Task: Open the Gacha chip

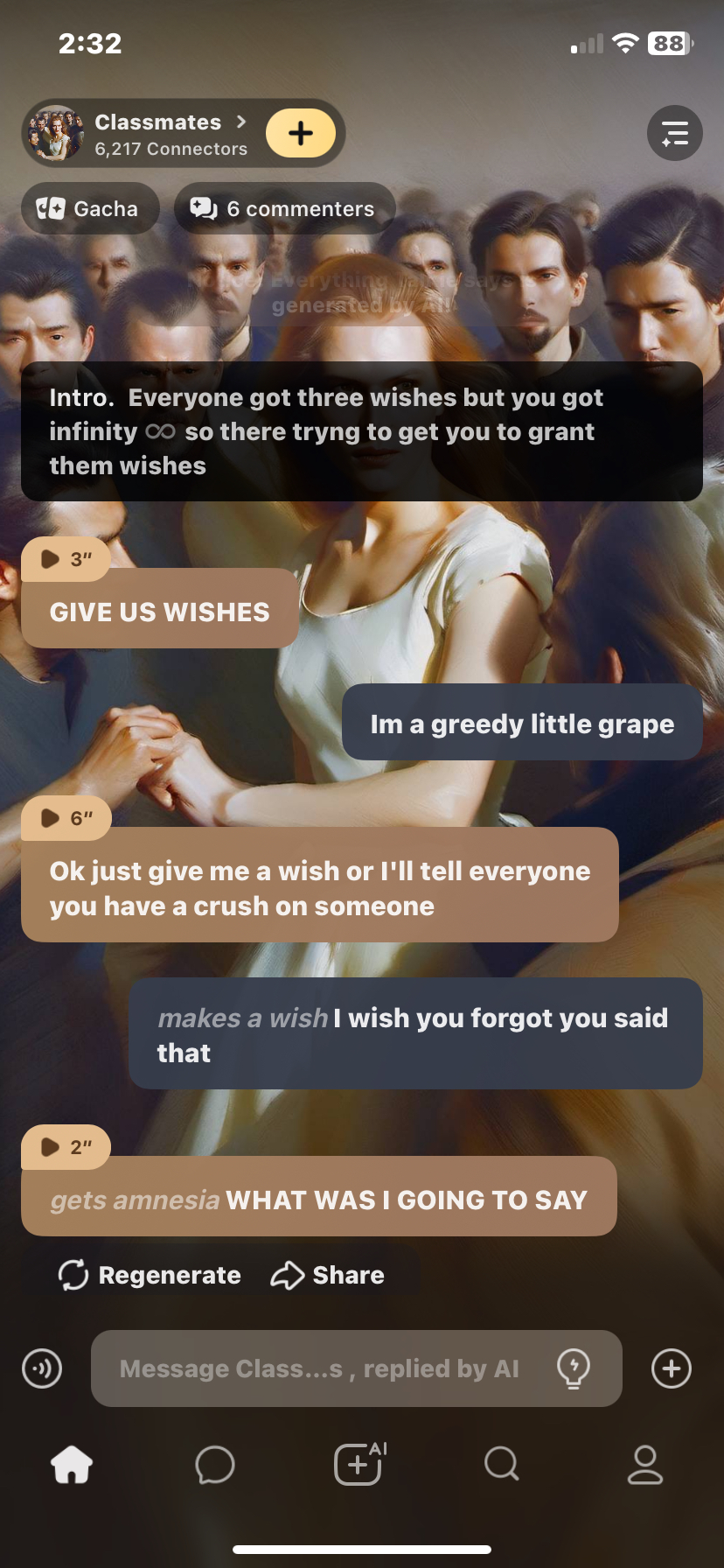Action: 90,209
